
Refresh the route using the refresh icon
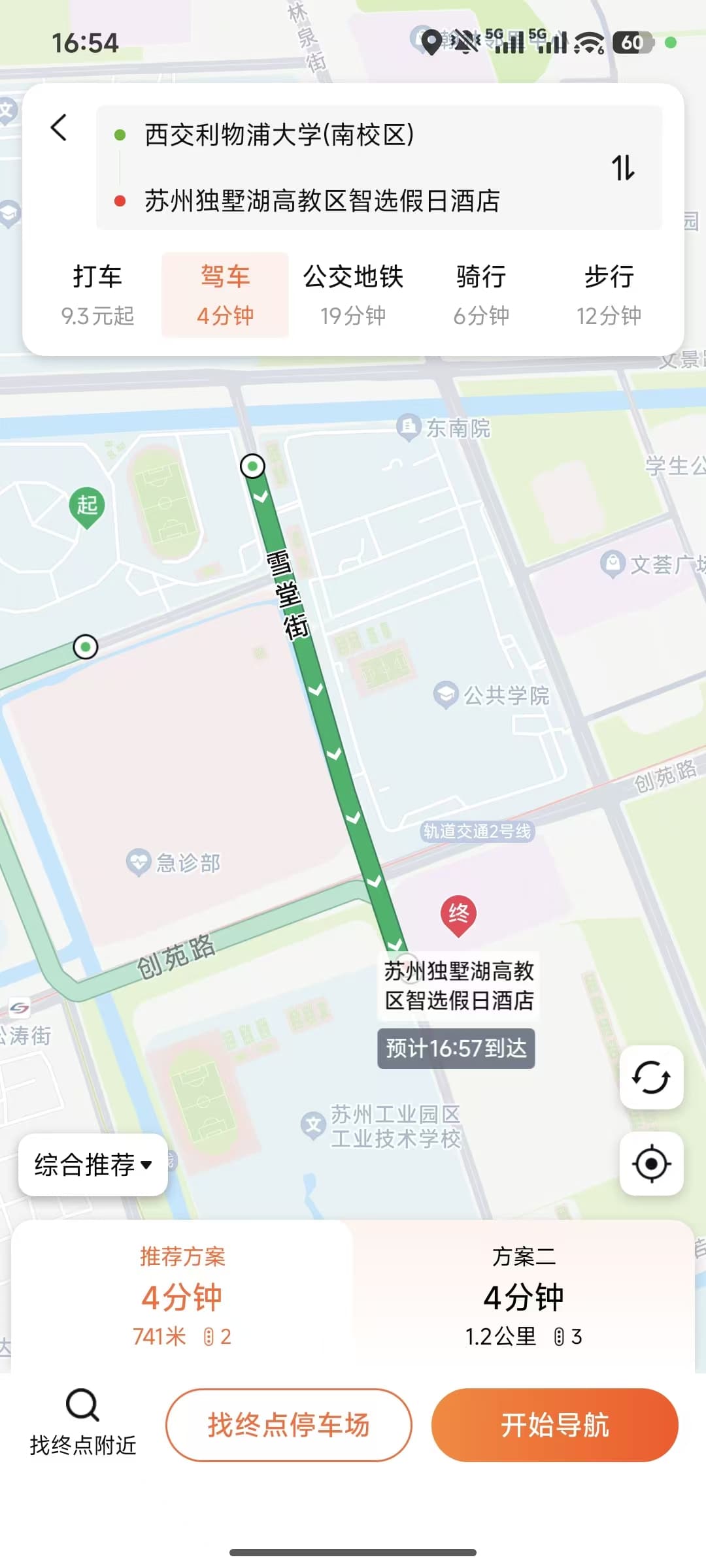click(x=651, y=1077)
